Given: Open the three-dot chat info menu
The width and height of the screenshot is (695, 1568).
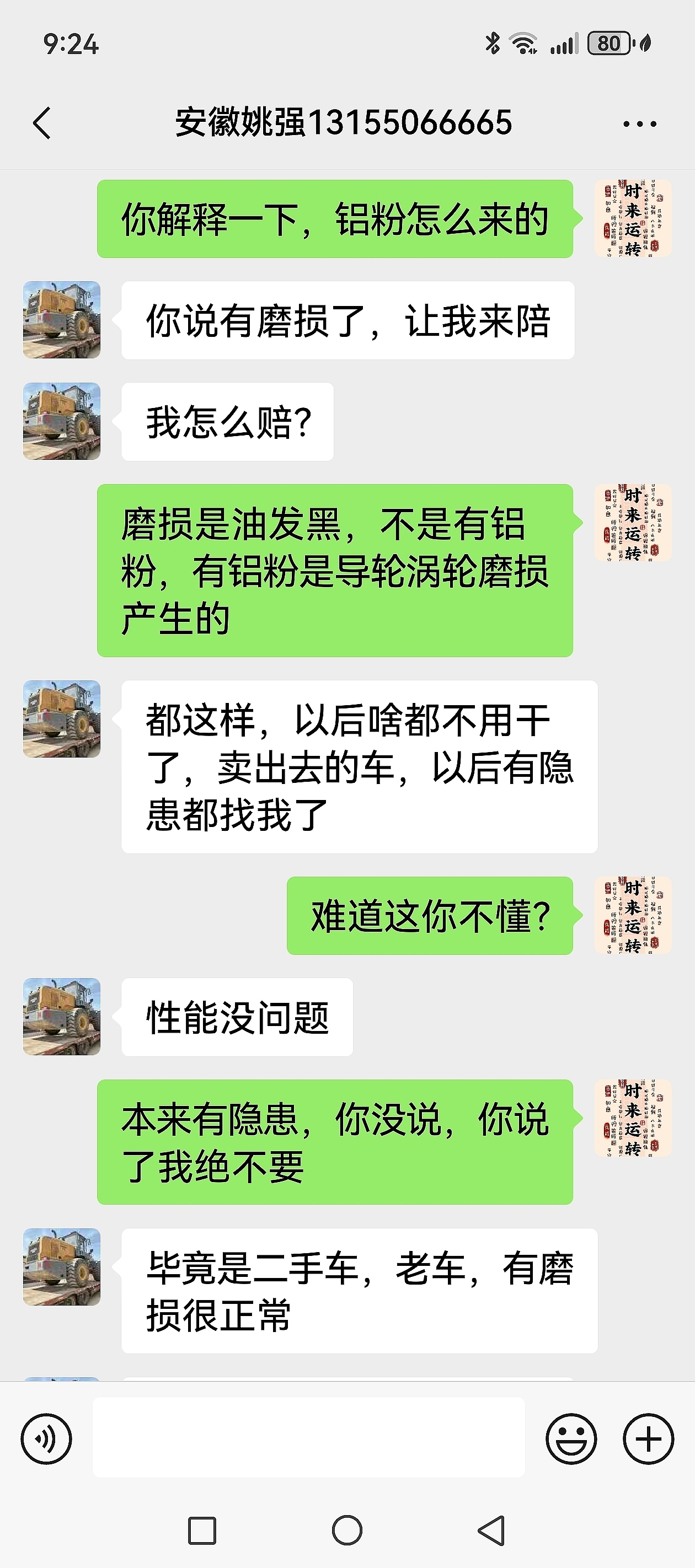Looking at the screenshot, I should coord(640,124).
